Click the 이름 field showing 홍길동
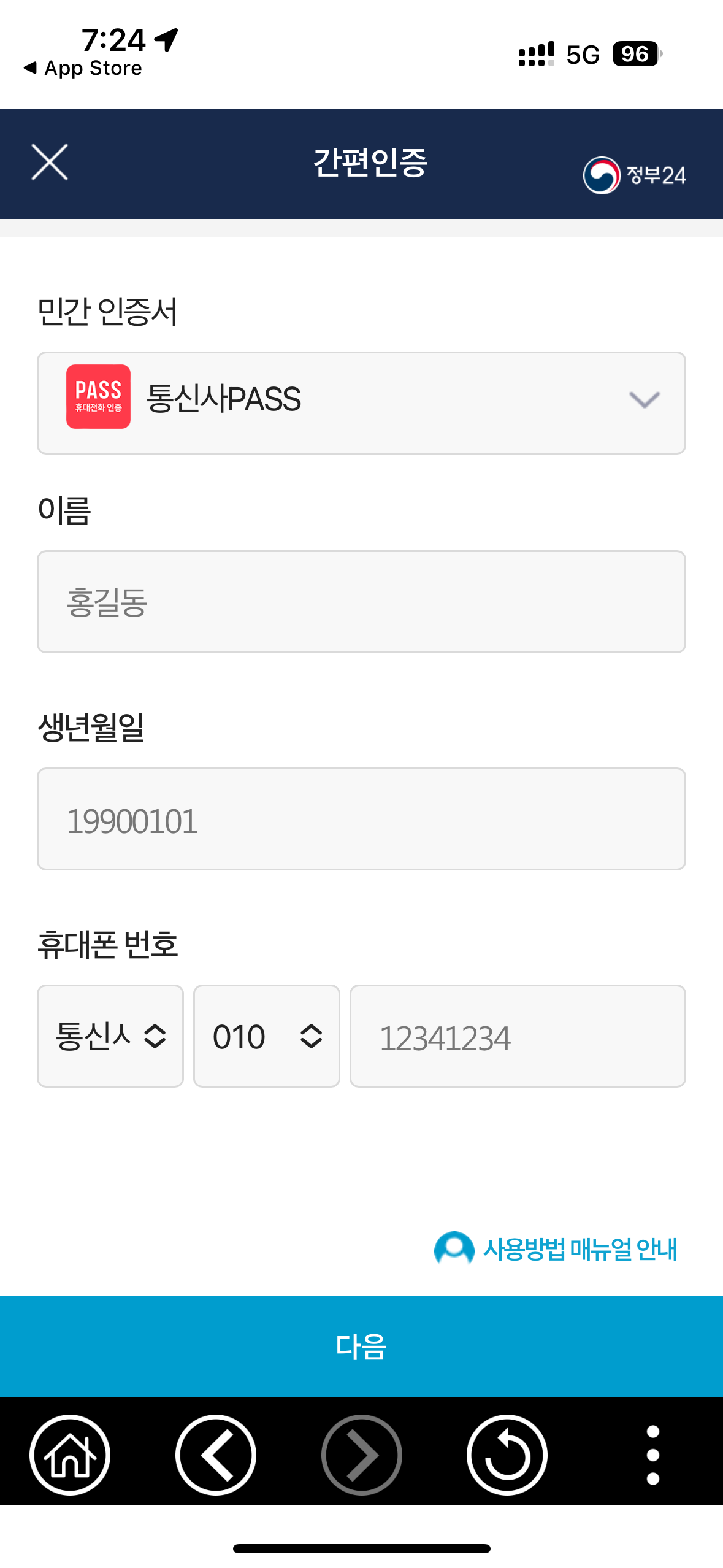The height and width of the screenshot is (1568, 723). coord(361,600)
